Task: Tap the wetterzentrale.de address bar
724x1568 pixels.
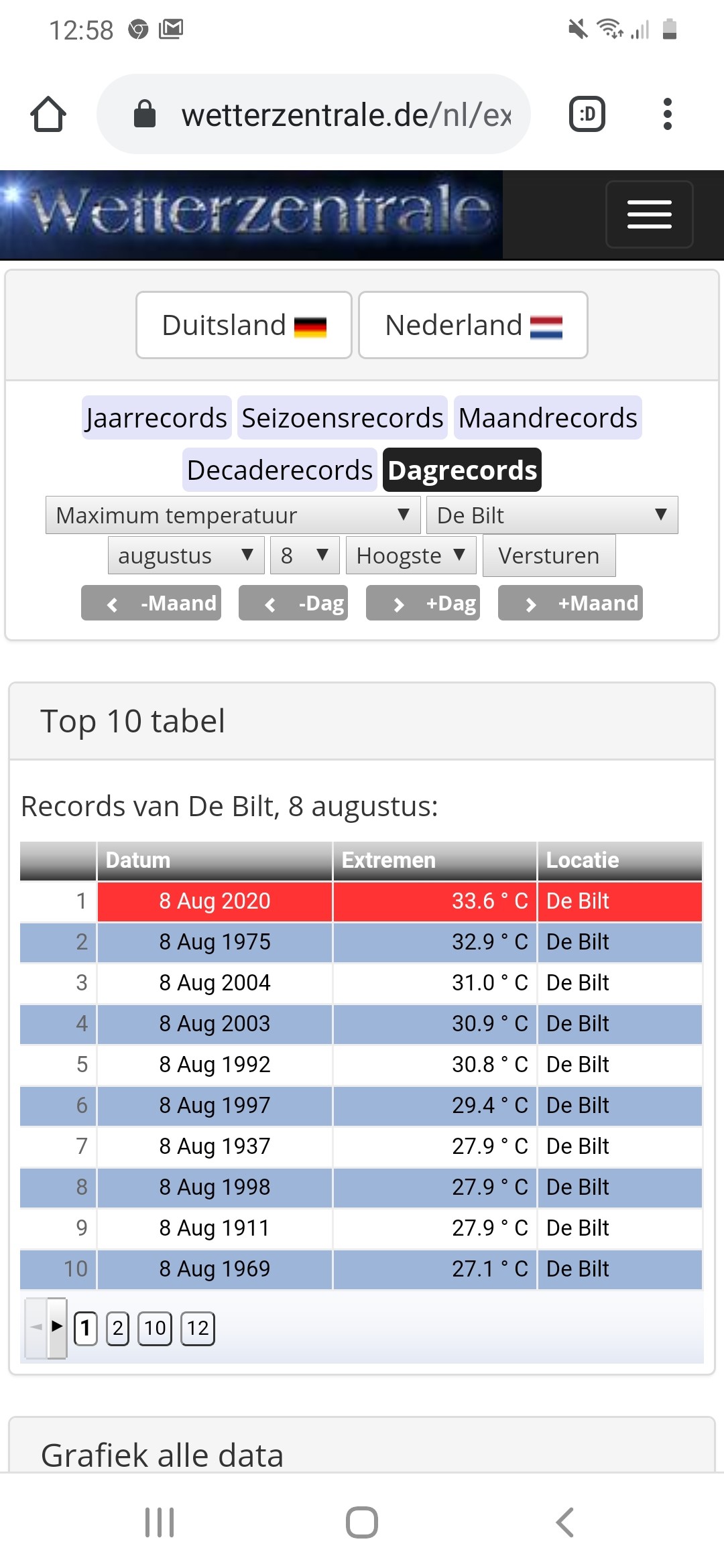Action: click(314, 114)
